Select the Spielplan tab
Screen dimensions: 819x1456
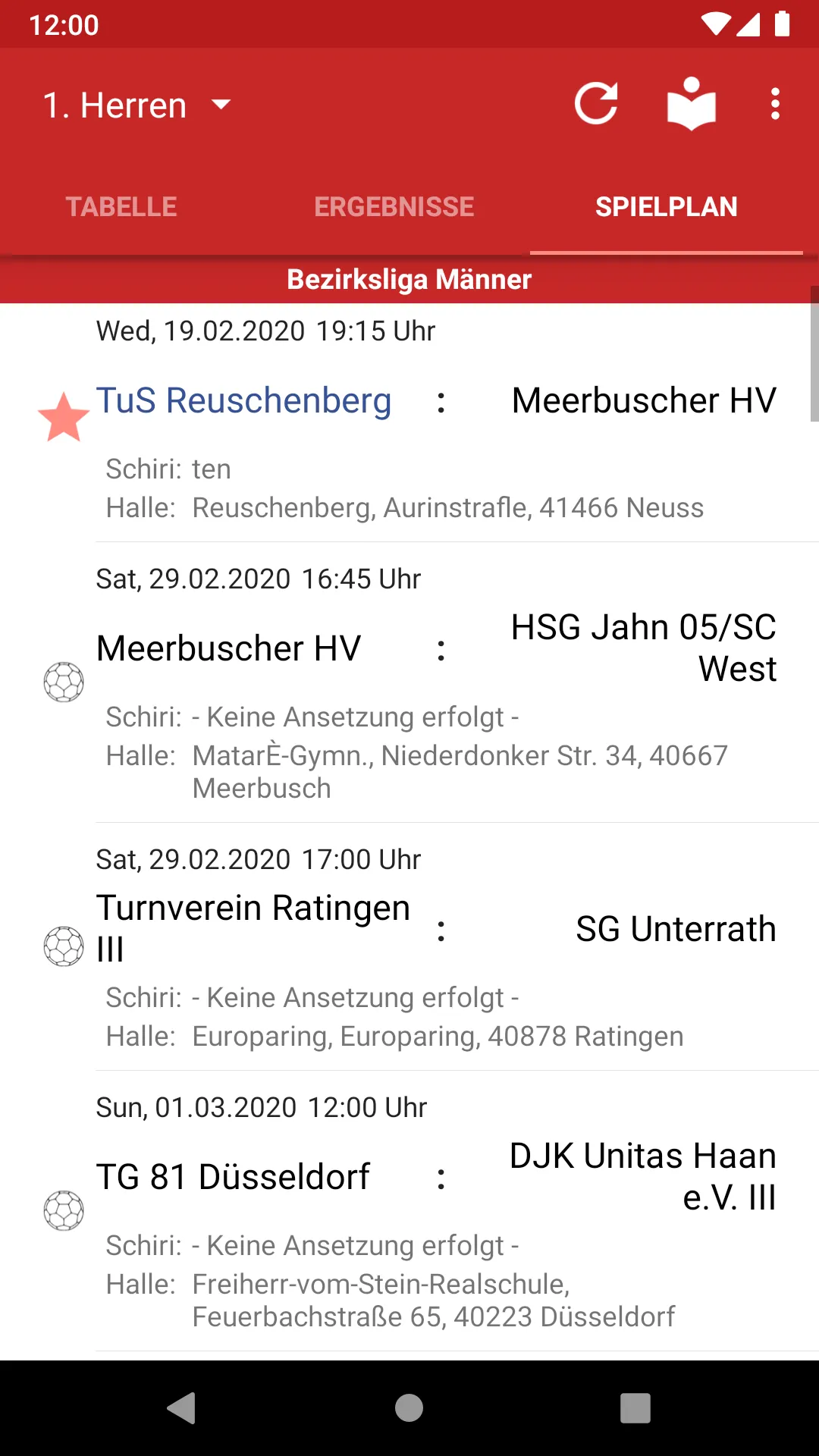click(666, 207)
